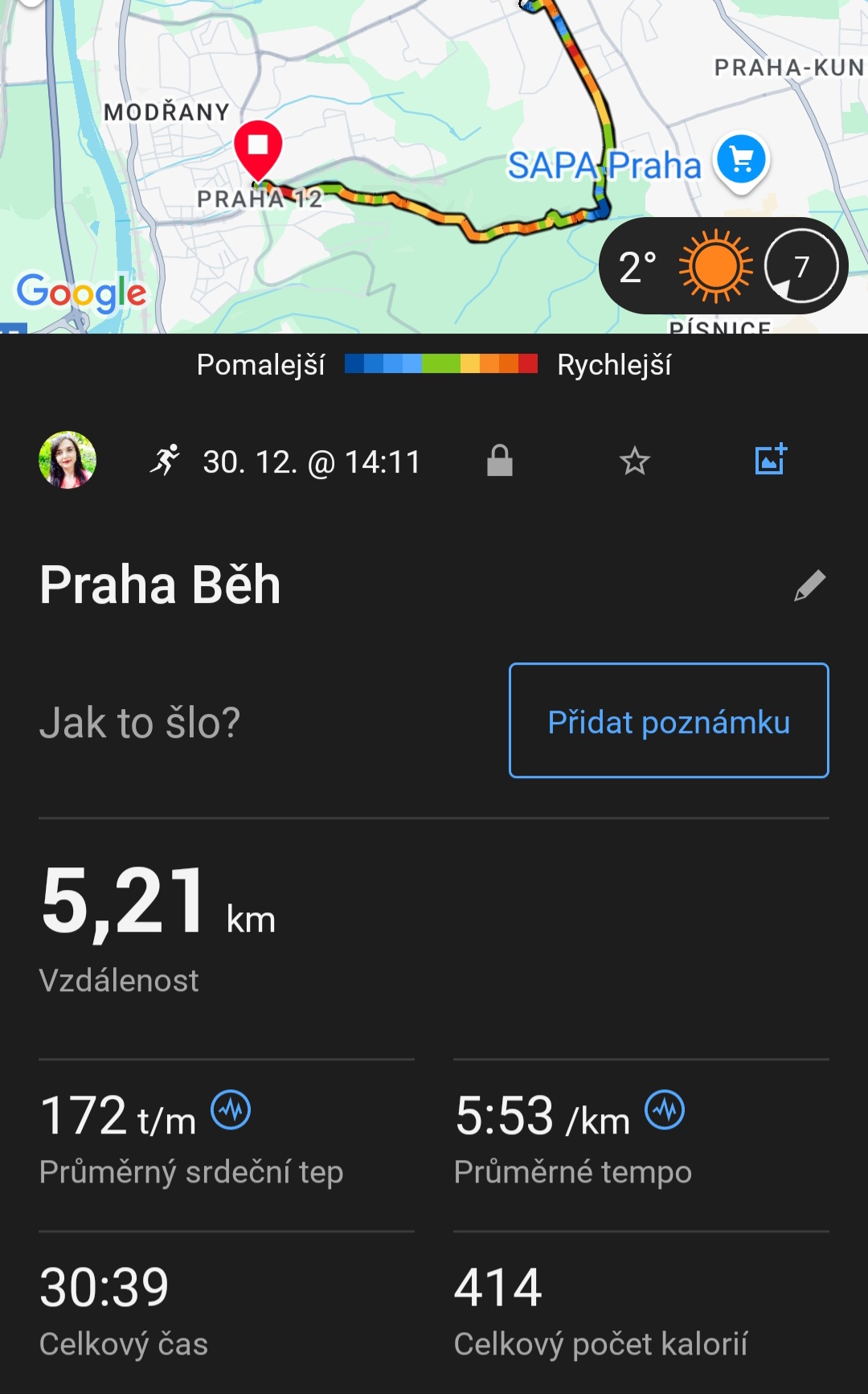Show info for average heart rate
Viewport: 868px width, 1394px height.
[x=231, y=1111]
